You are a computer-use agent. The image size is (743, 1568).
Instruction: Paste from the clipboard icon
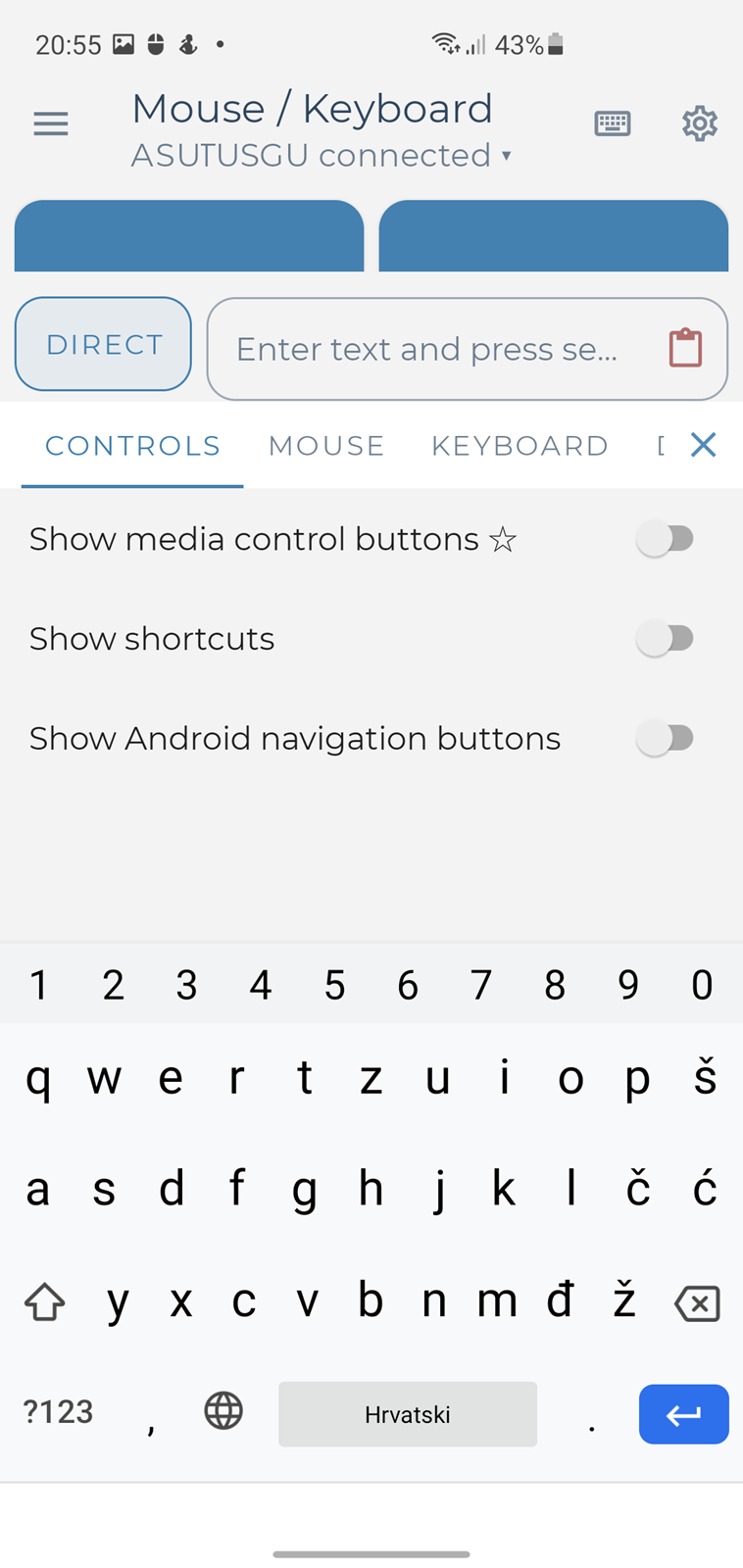(x=685, y=348)
